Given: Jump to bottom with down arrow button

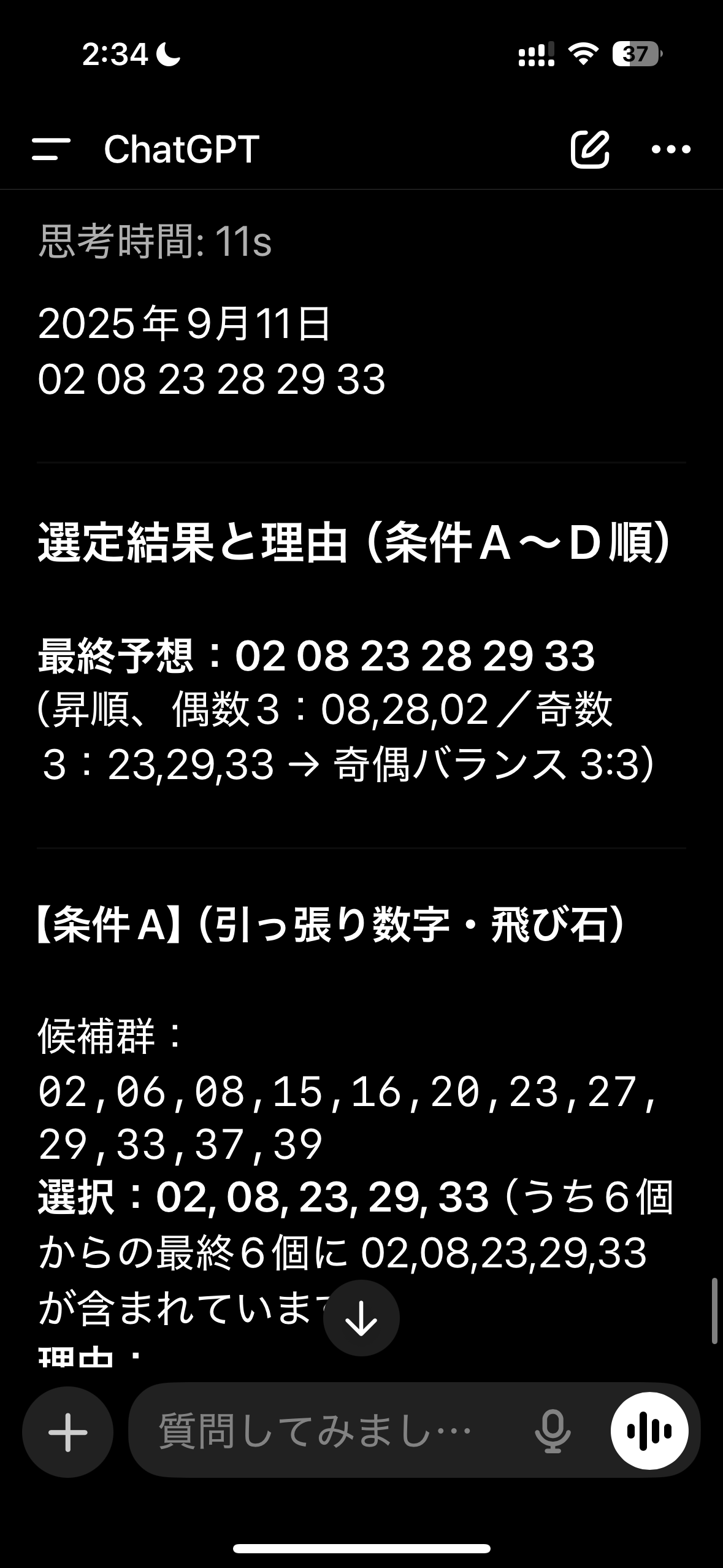Looking at the screenshot, I should pyautogui.click(x=361, y=1318).
